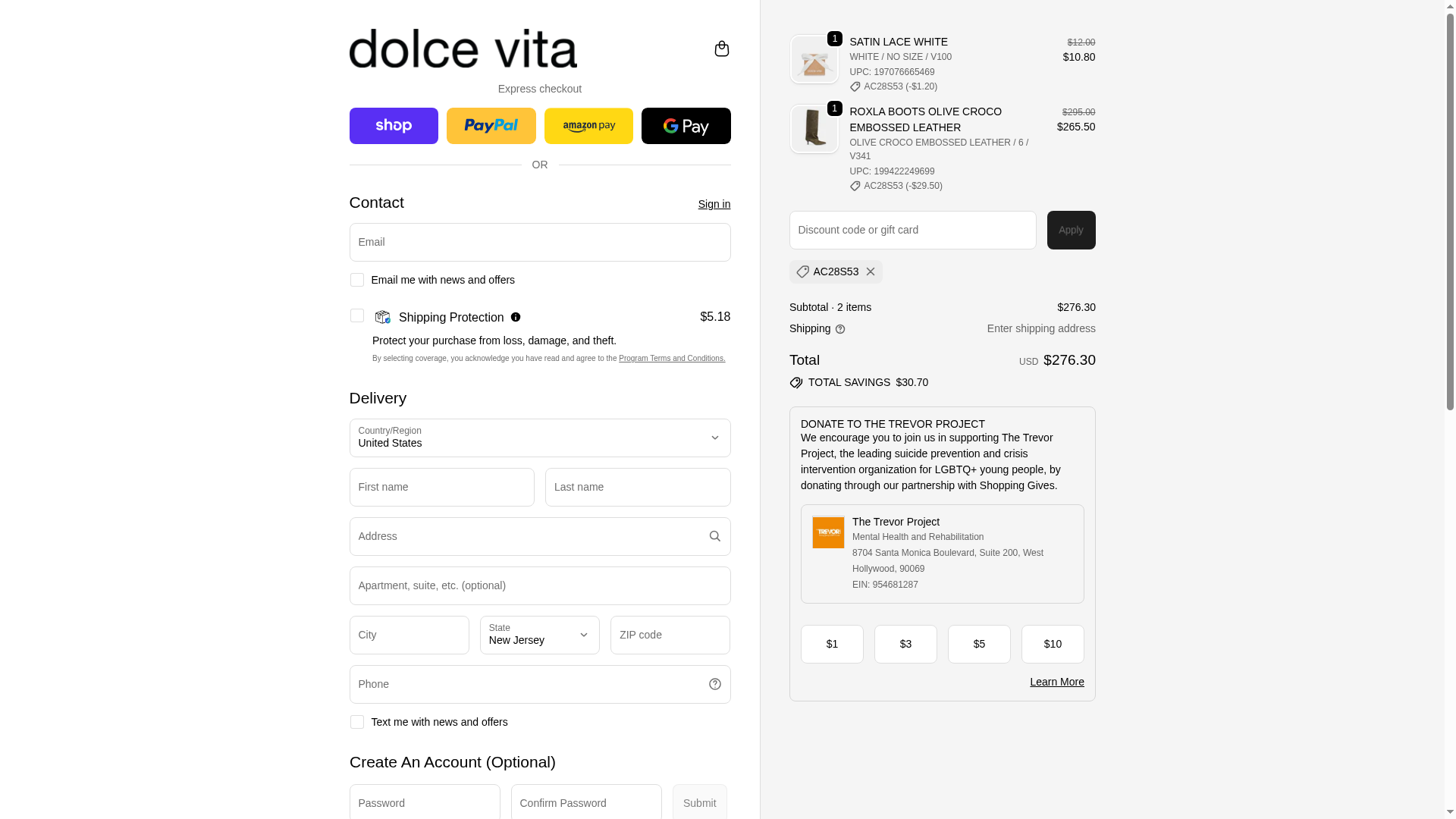
Task: Open Program Terms and Conditions
Action: click(671, 359)
